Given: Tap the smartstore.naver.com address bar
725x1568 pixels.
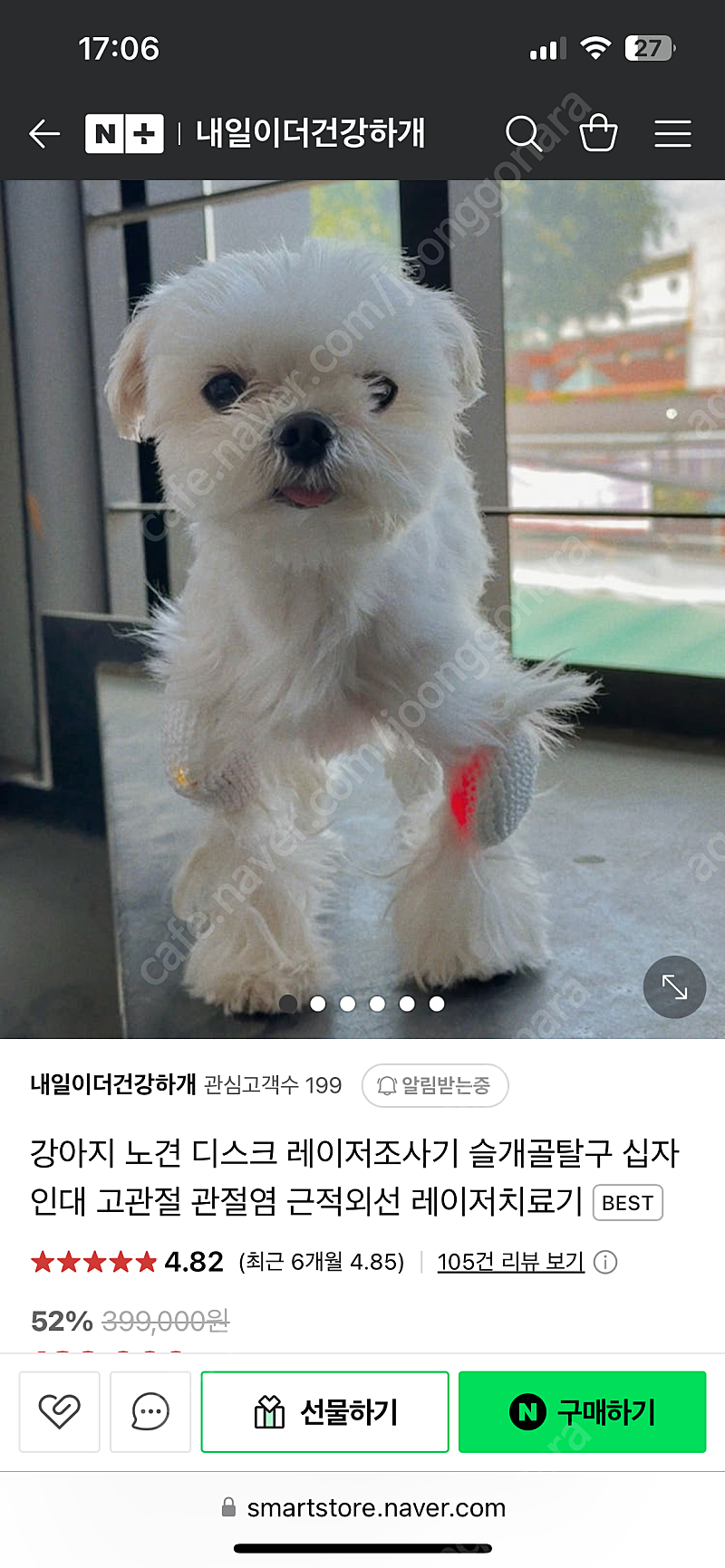Looking at the screenshot, I should pyautogui.click(x=363, y=1507).
